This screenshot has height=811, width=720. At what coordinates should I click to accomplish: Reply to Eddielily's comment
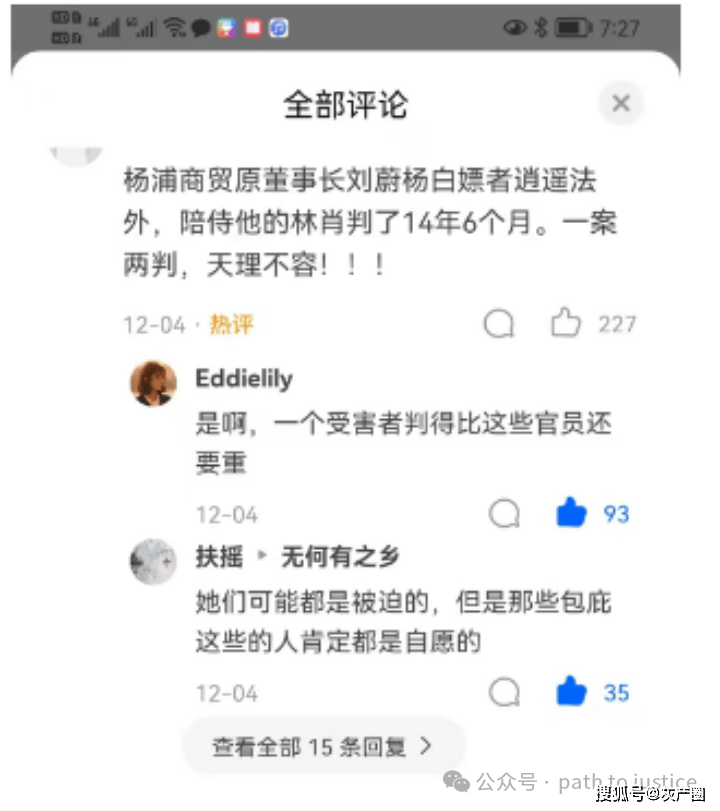tap(505, 514)
